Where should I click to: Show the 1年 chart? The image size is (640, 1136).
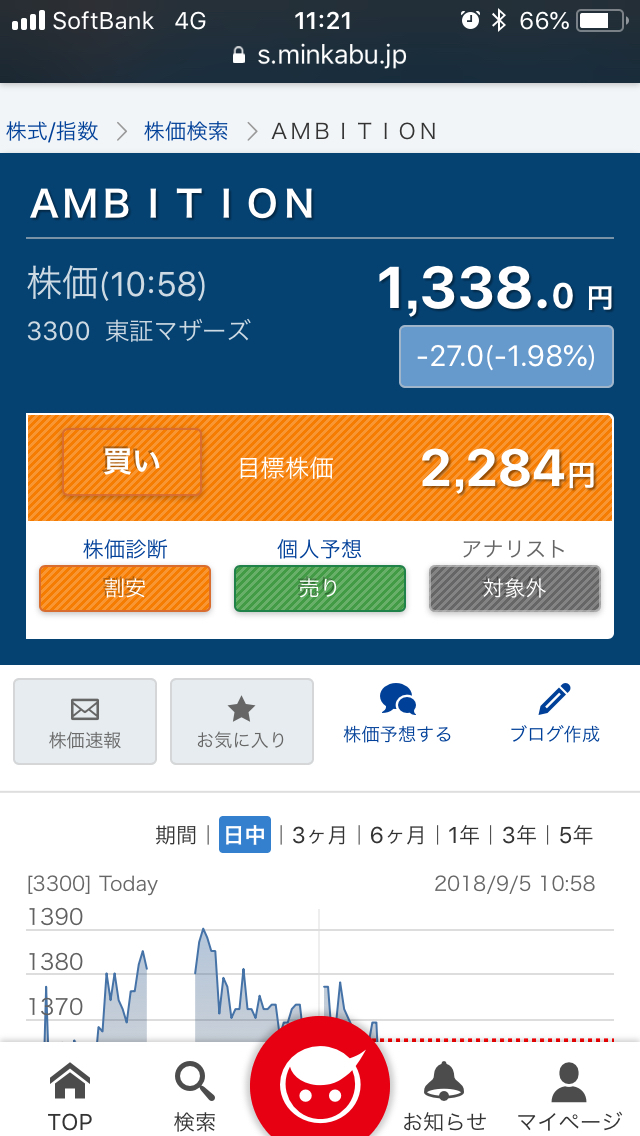464,835
